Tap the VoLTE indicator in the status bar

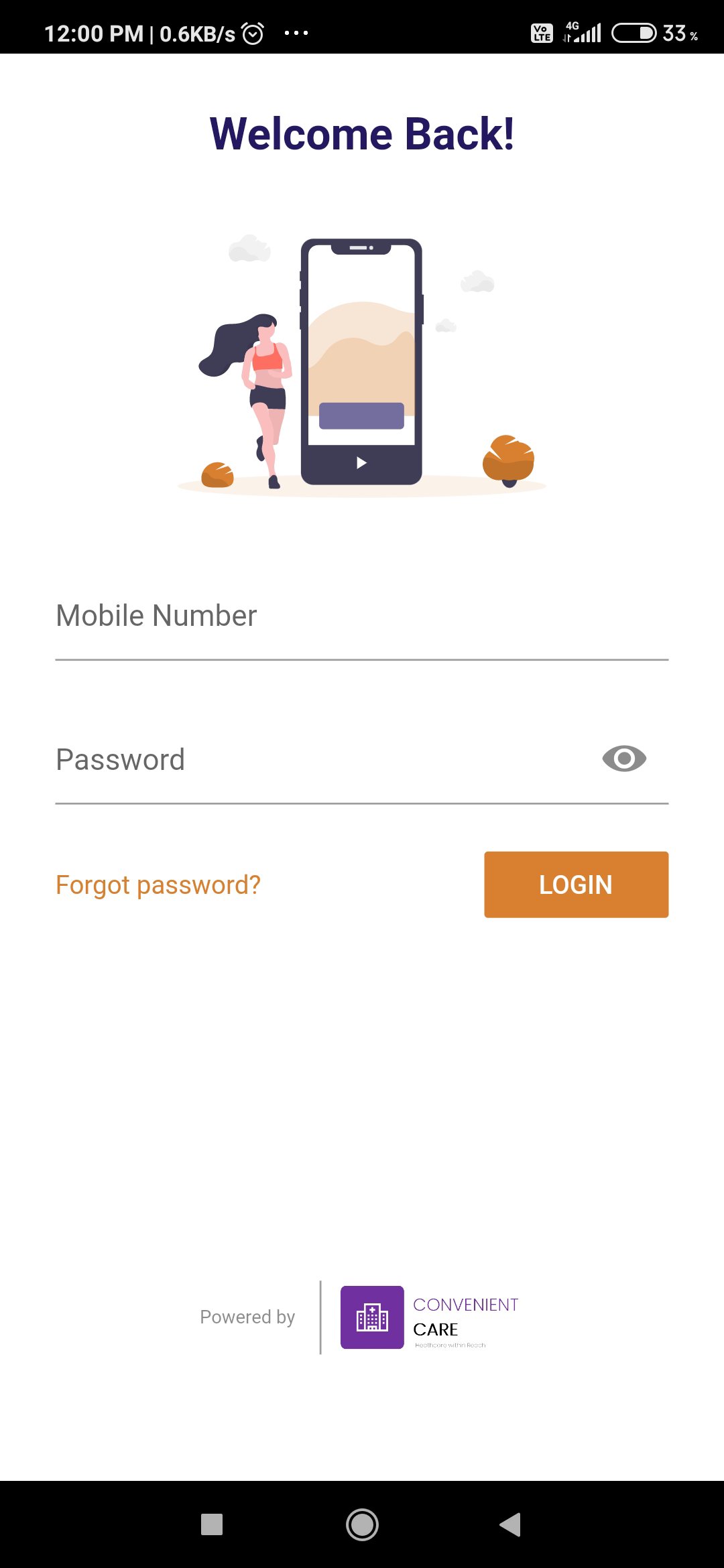540,32
